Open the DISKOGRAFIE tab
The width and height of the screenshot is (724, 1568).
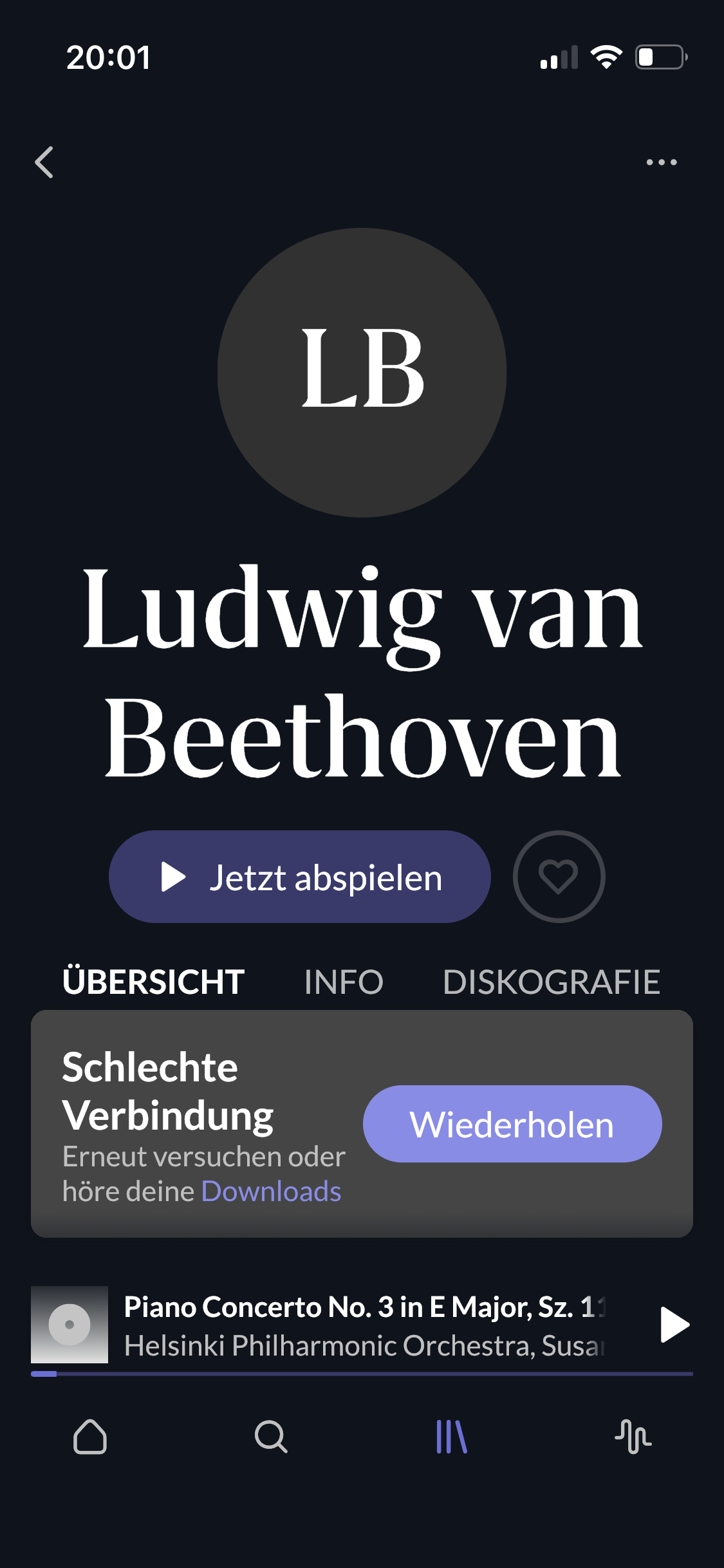(x=551, y=982)
